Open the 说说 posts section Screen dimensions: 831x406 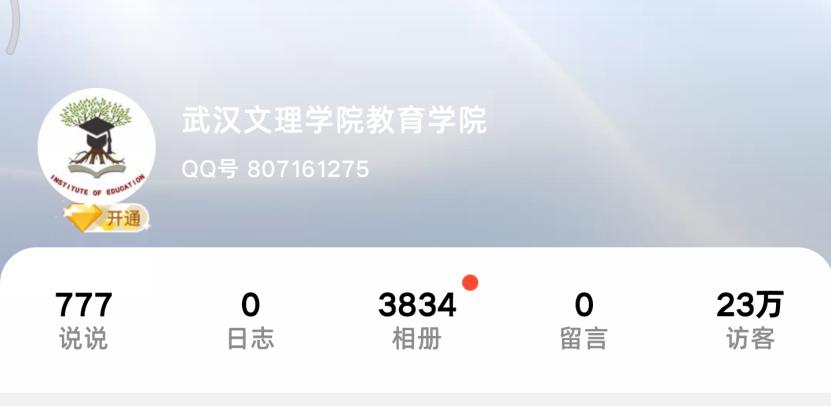(83, 320)
